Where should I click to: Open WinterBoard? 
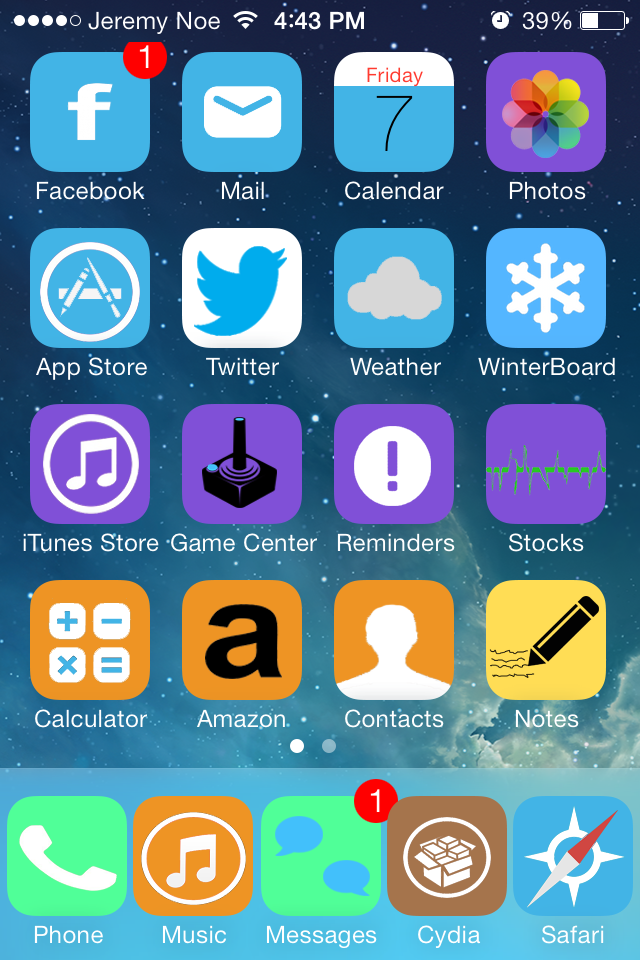point(546,288)
